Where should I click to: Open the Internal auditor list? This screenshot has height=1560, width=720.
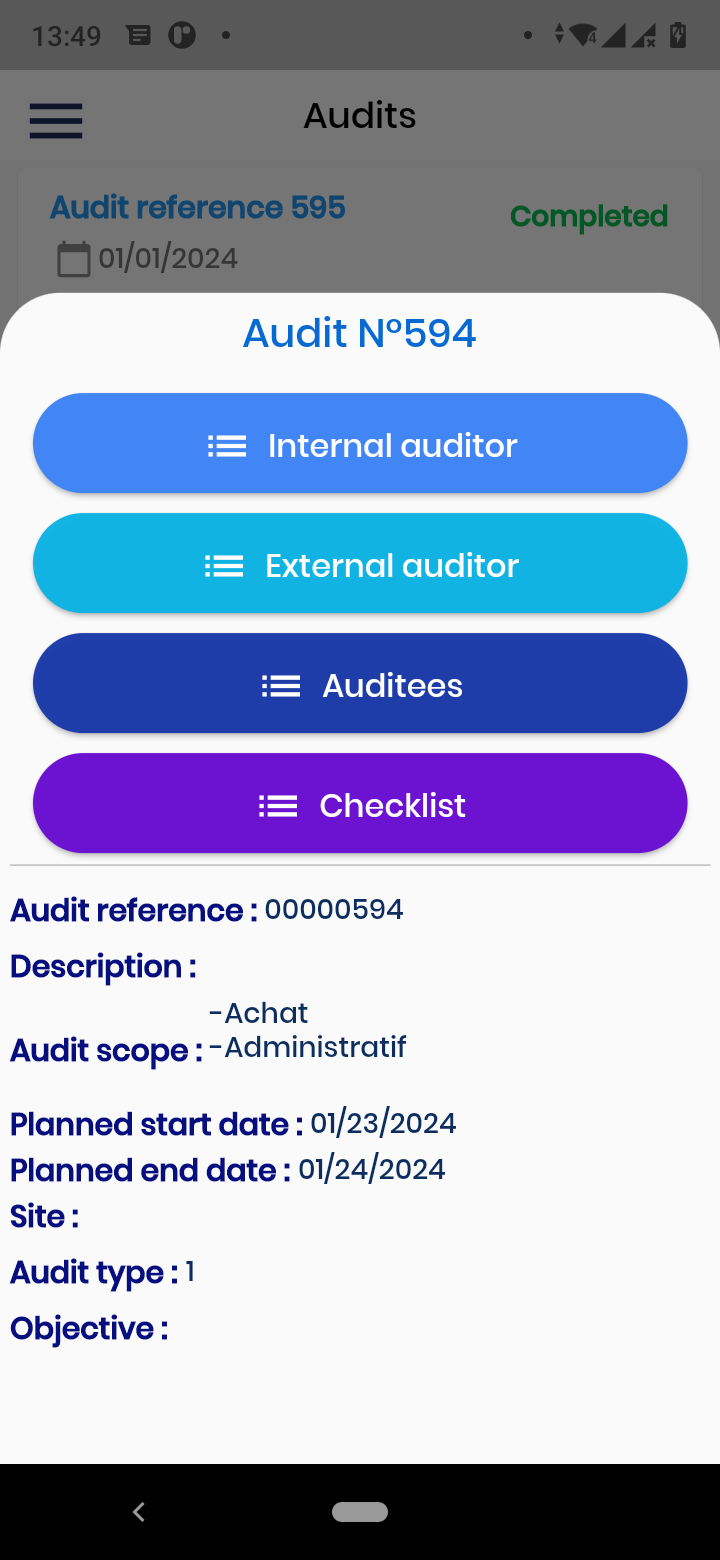pyautogui.click(x=360, y=444)
